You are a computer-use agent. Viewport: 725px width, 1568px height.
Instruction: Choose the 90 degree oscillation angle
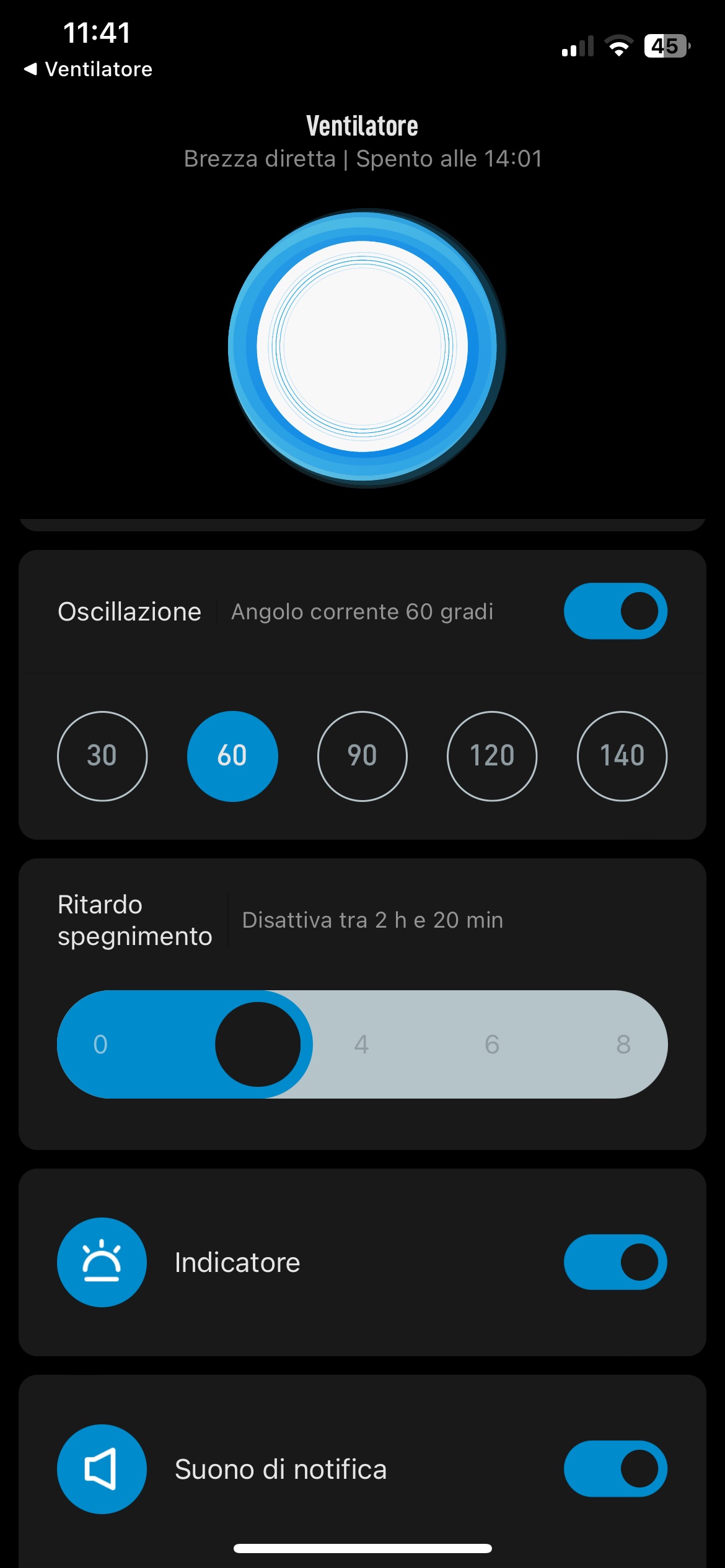coord(362,756)
